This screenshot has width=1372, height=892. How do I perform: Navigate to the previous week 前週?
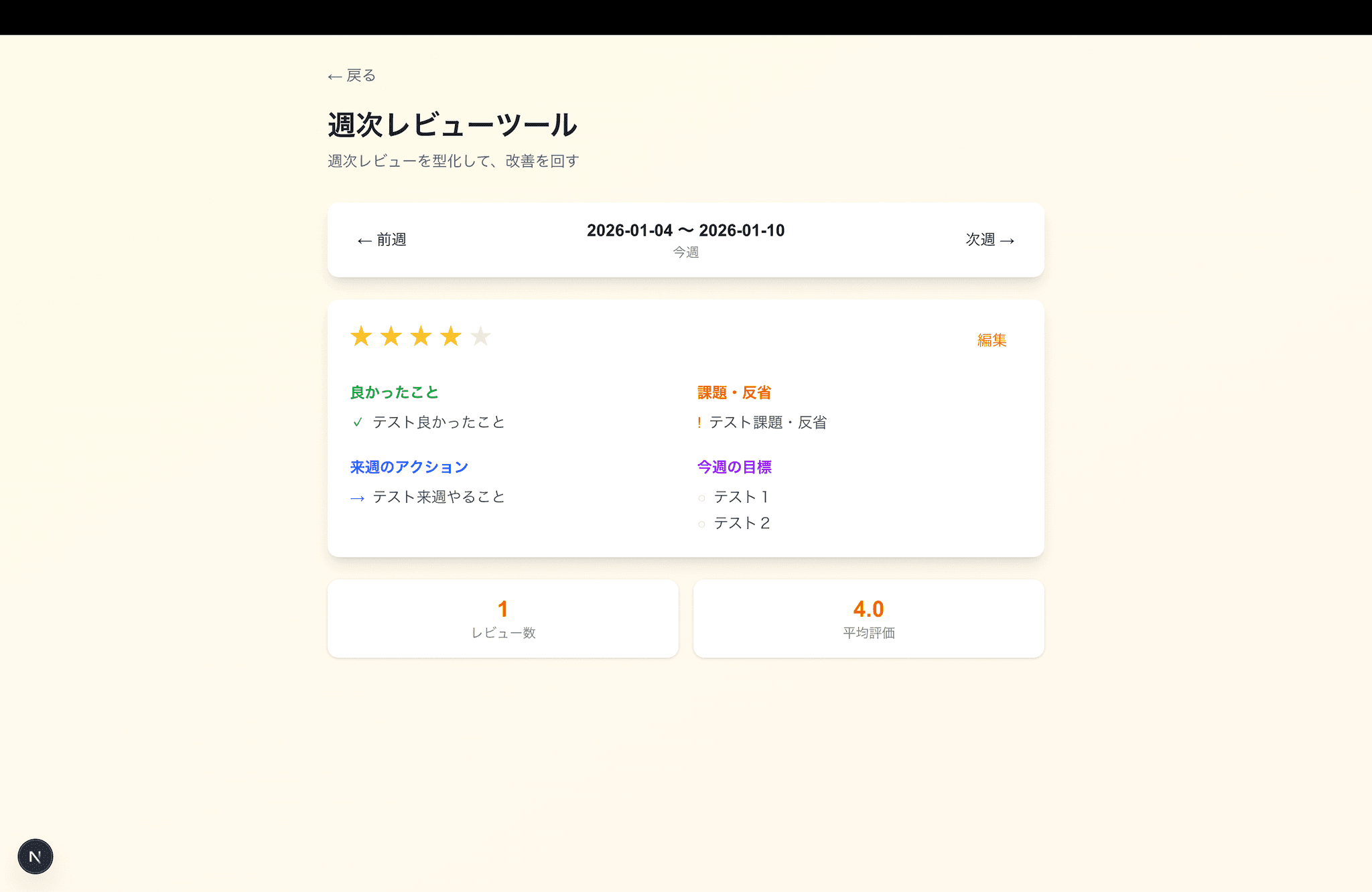(382, 240)
